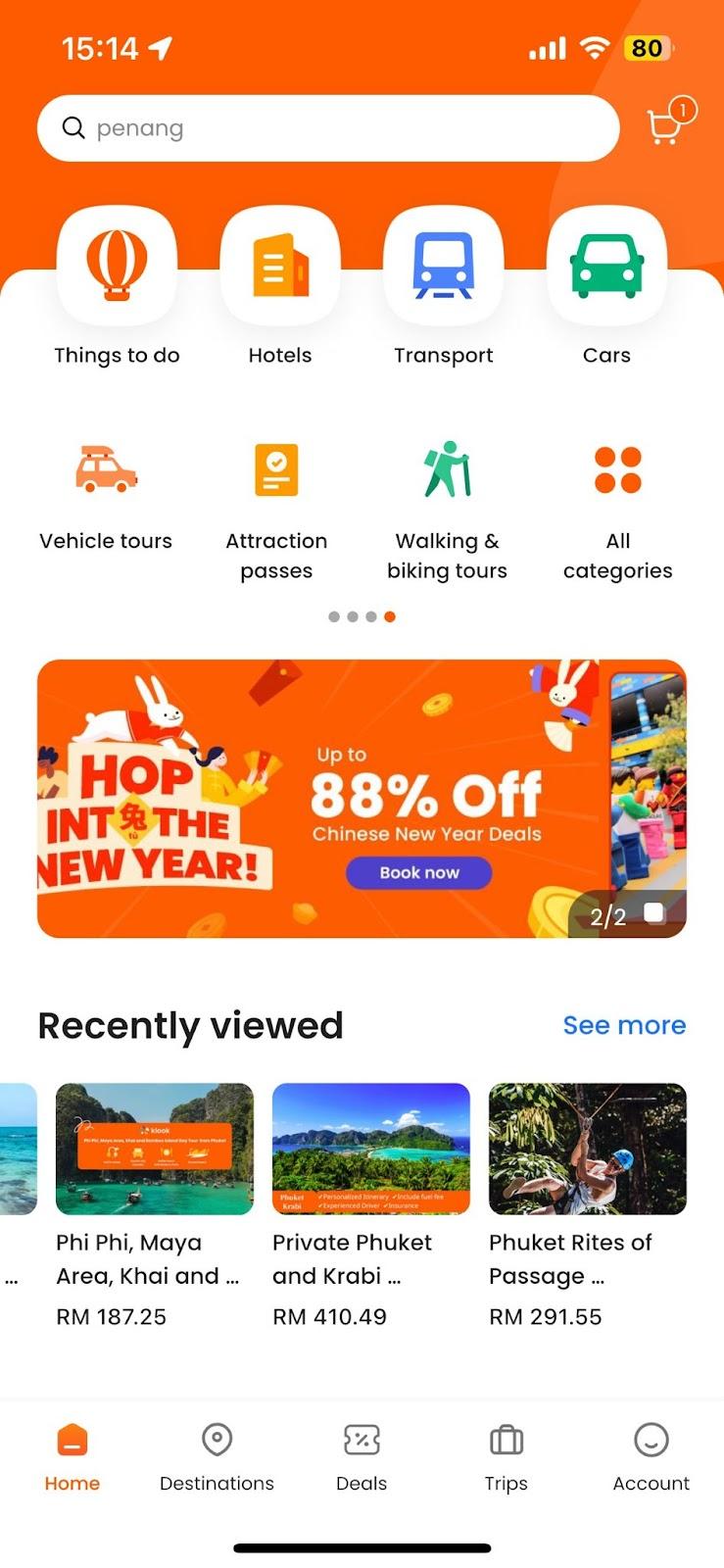Open Things to do category

pos(117,267)
